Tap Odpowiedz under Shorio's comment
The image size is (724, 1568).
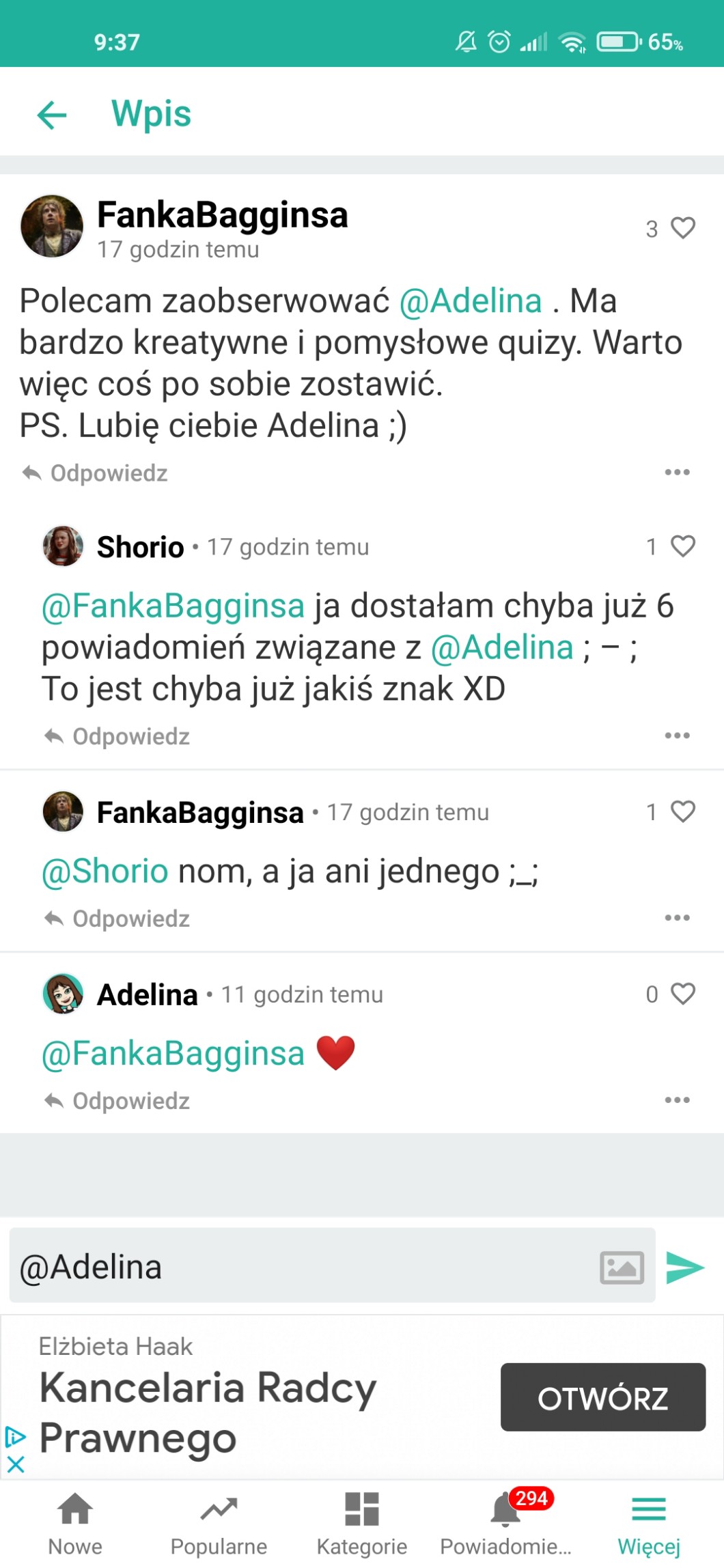(x=117, y=736)
